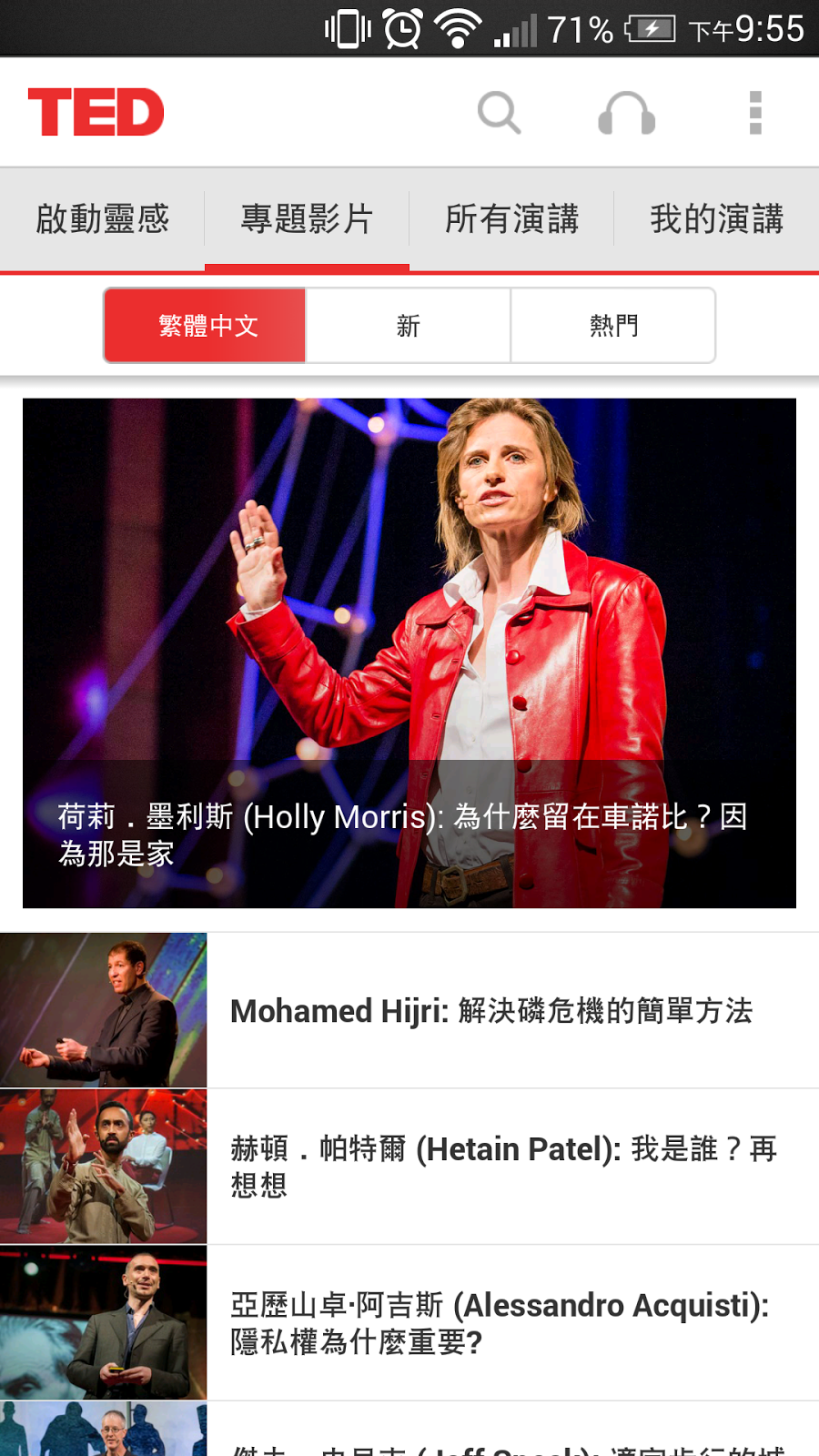Open the search icon
The height and width of the screenshot is (1456, 819).
pyautogui.click(x=499, y=113)
